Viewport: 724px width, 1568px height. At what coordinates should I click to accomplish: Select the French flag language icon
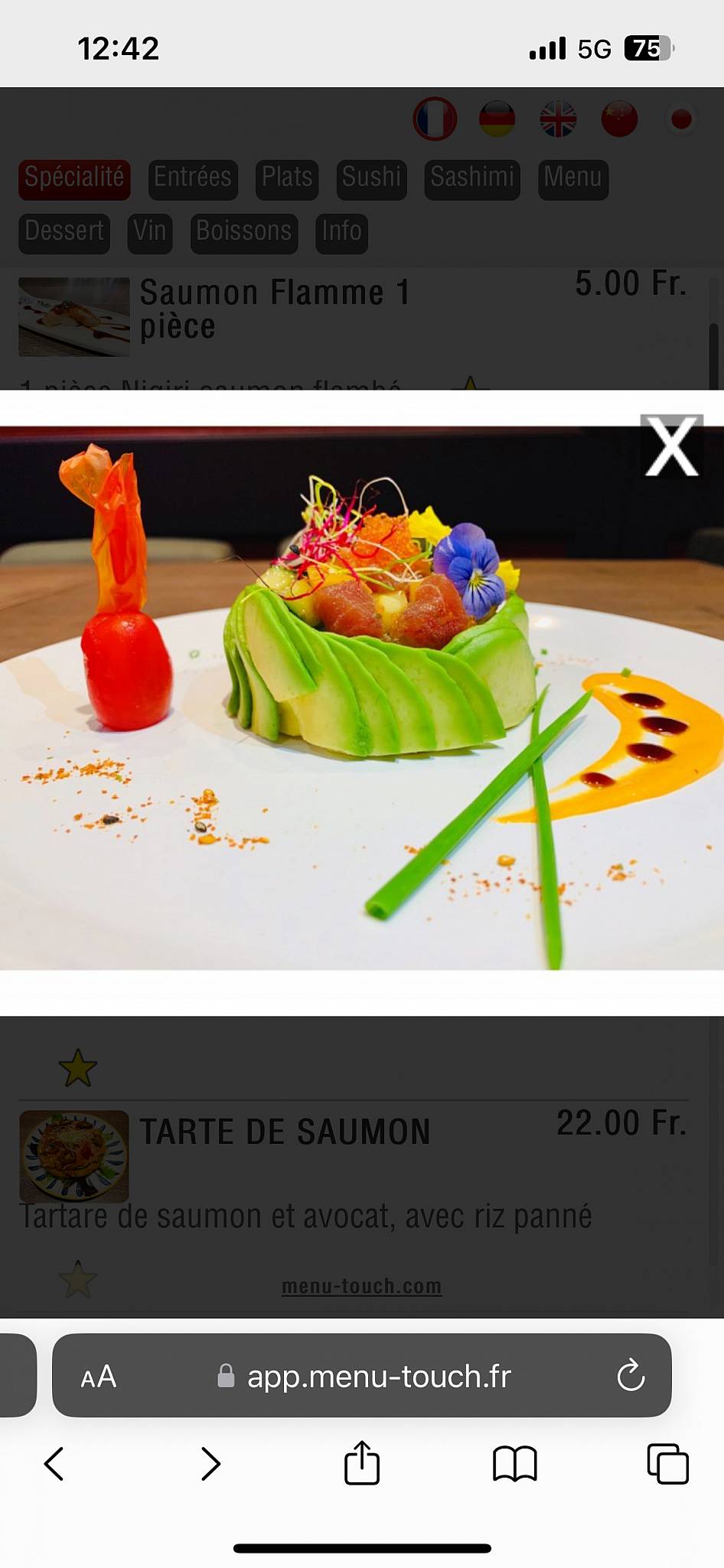pos(433,119)
